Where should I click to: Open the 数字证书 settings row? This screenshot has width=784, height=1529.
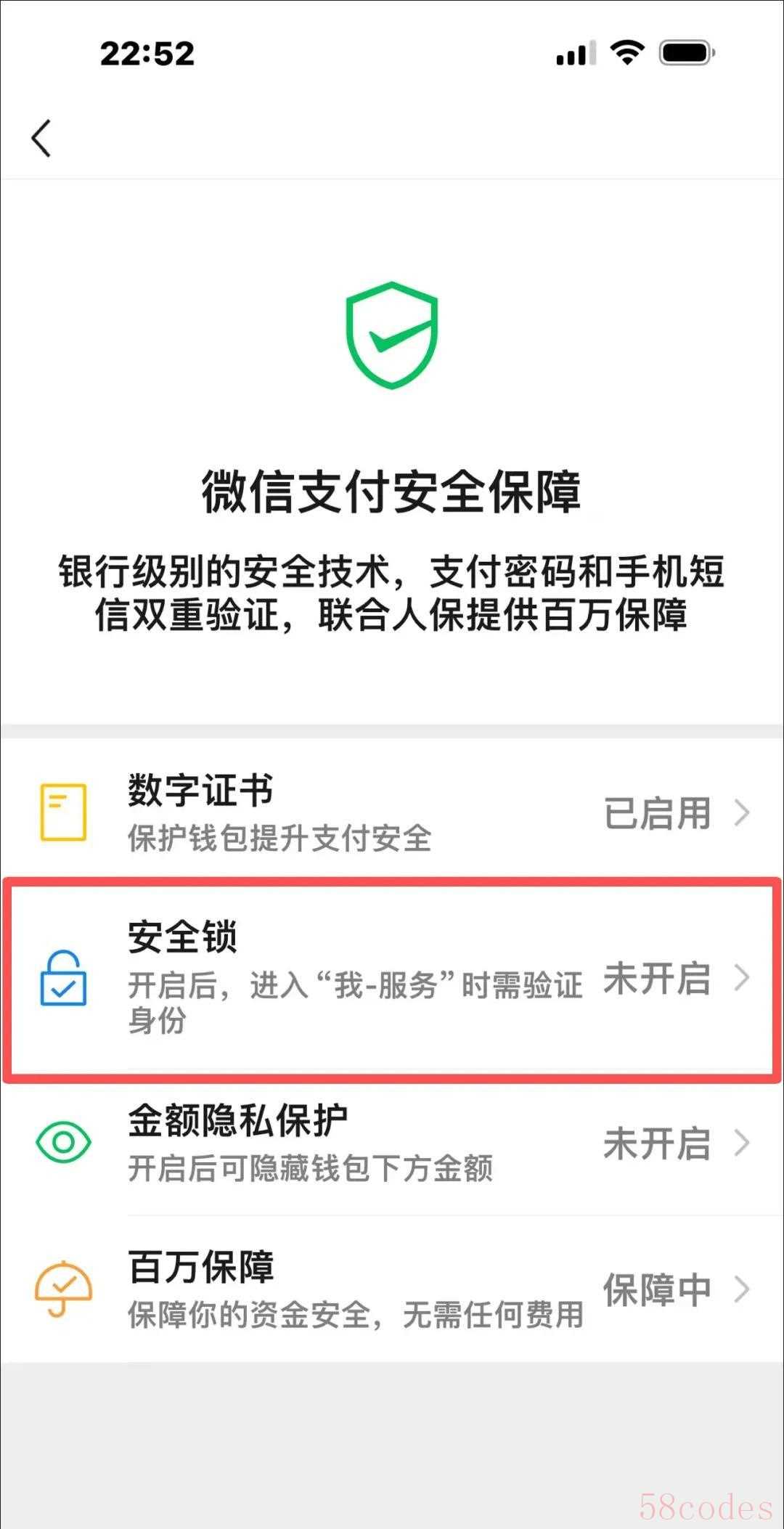click(392, 812)
